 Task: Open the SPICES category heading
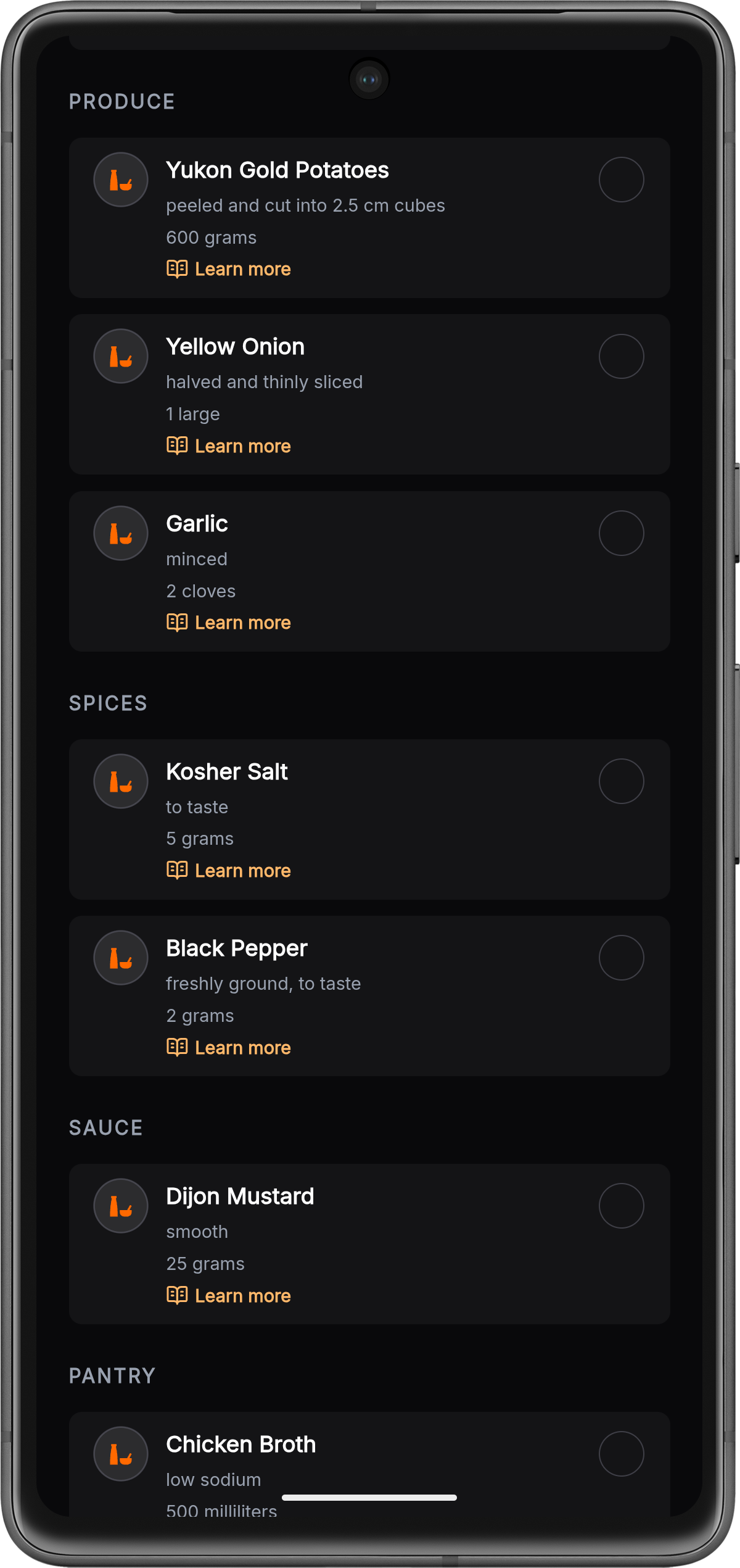pos(109,703)
